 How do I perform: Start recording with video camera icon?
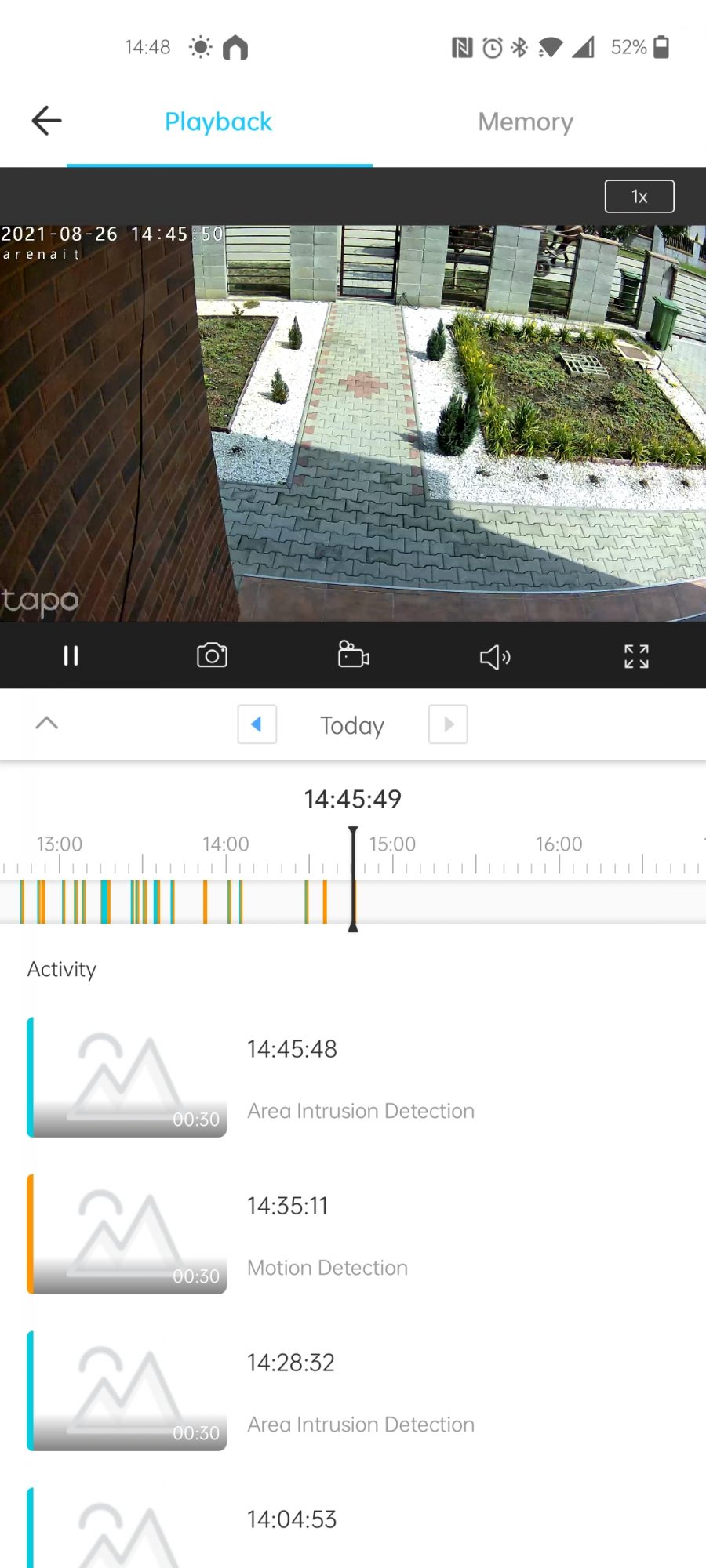pos(353,655)
